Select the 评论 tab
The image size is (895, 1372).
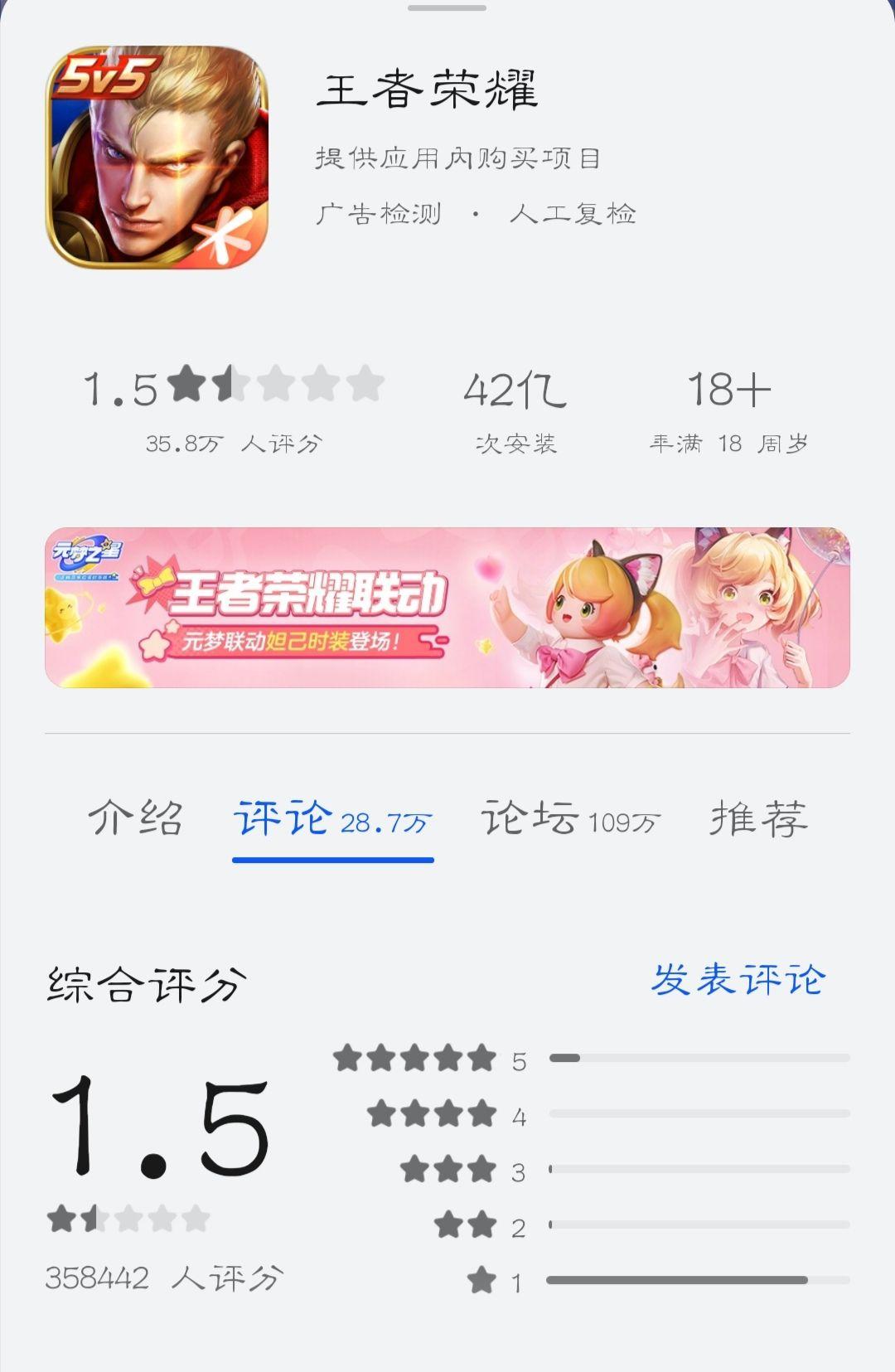332,819
